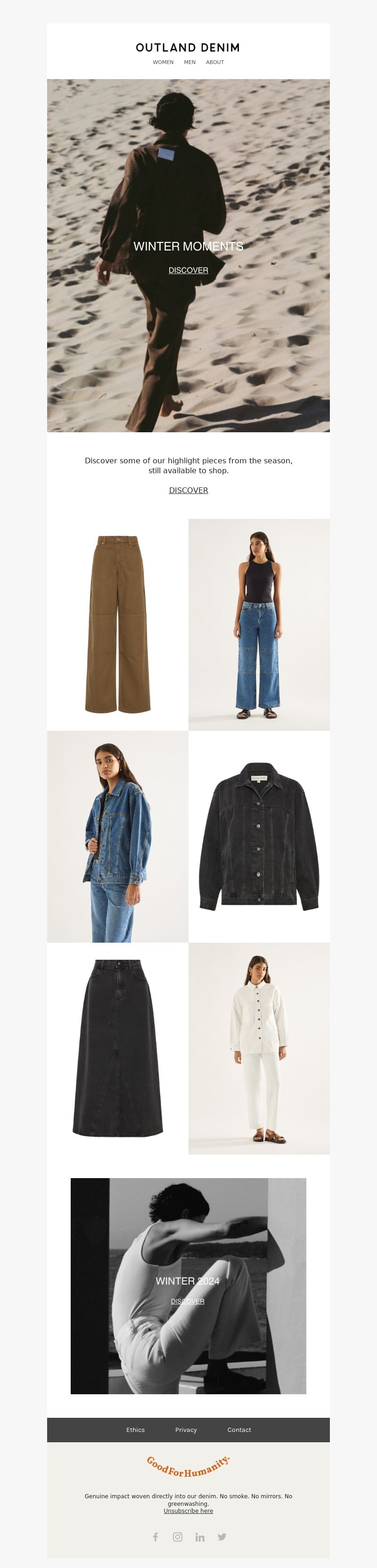Open the MEN navigation link
The width and height of the screenshot is (377, 1568).
[189, 62]
